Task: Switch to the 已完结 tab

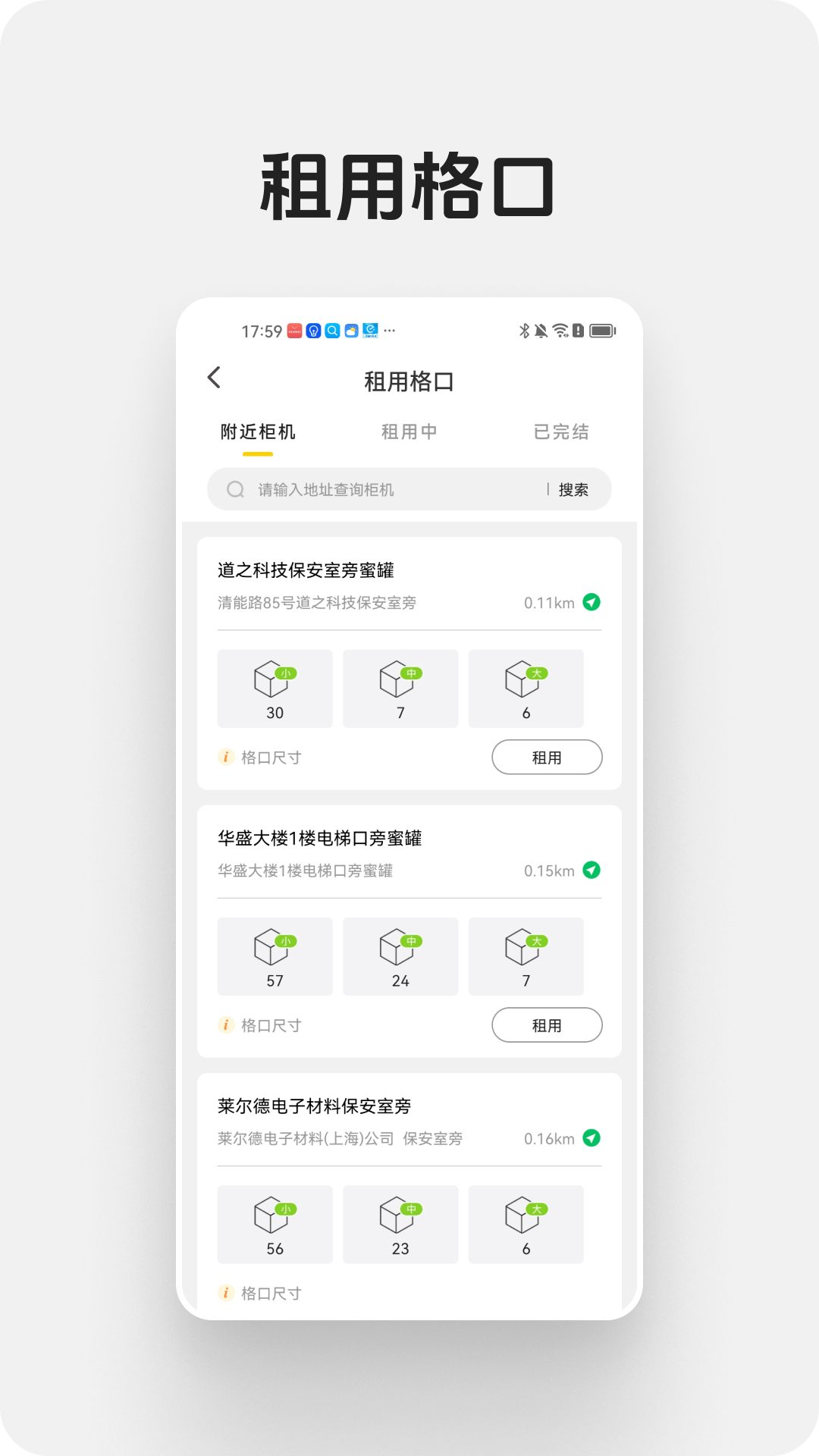Action: (563, 431)
